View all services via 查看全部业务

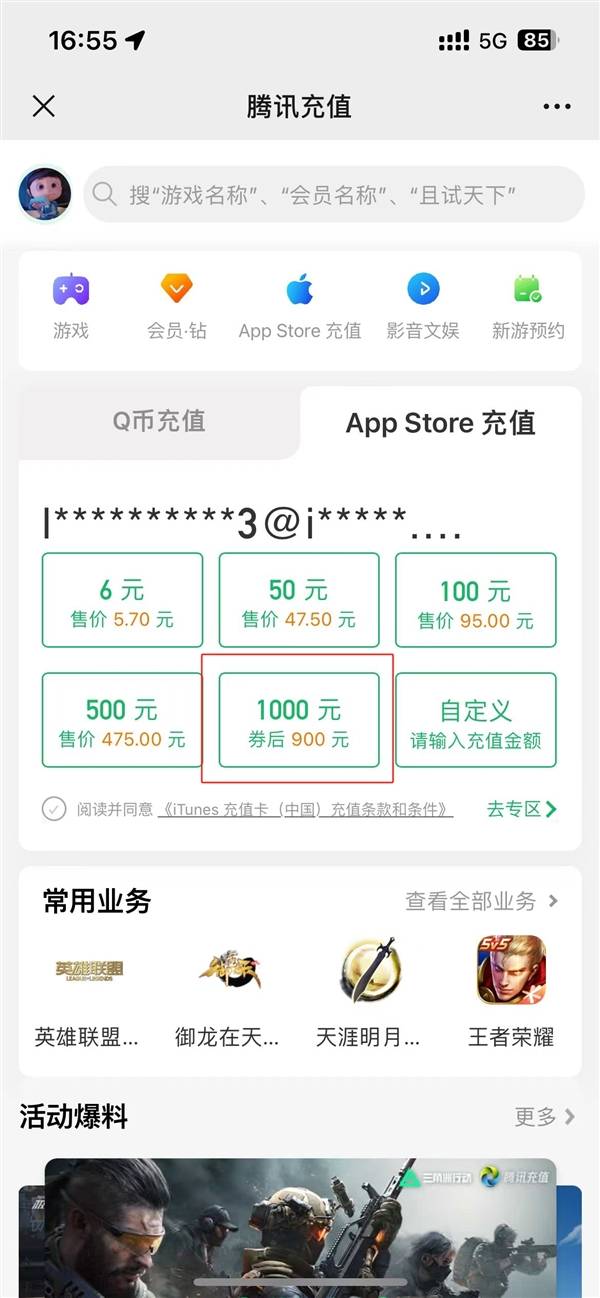(x=481, y=901)
